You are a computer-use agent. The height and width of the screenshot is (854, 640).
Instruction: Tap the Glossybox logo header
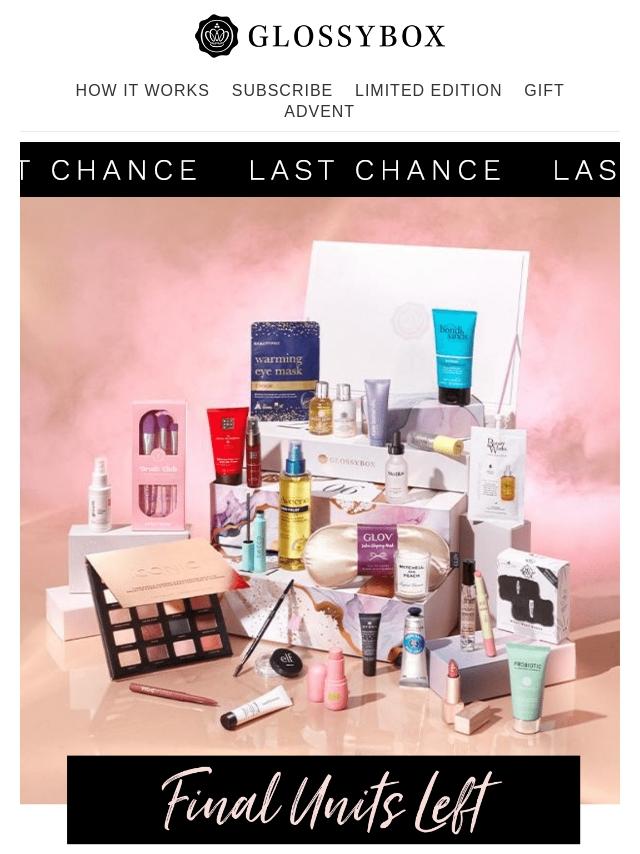(x=320, y=37)
